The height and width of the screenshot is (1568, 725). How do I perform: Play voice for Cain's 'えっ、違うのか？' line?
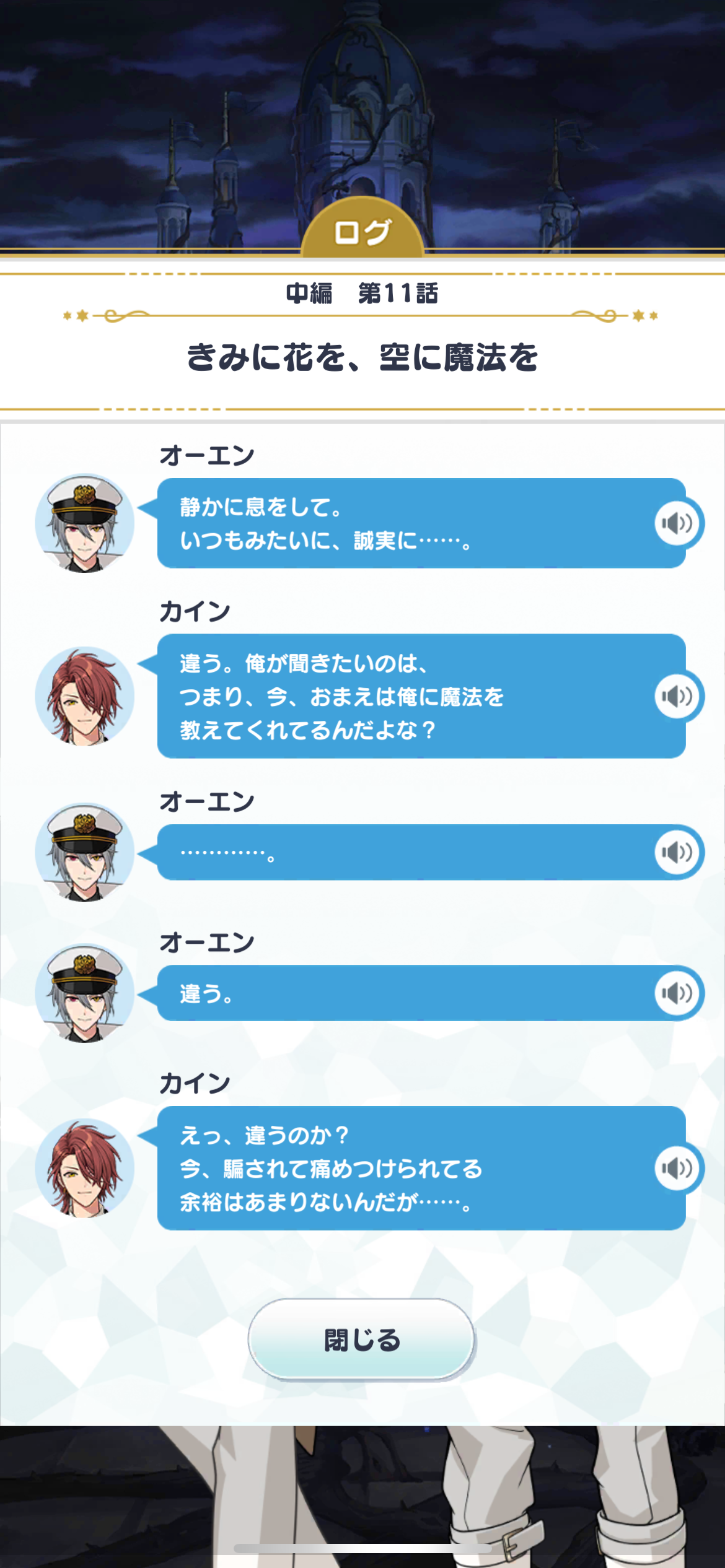[677, 1168]
